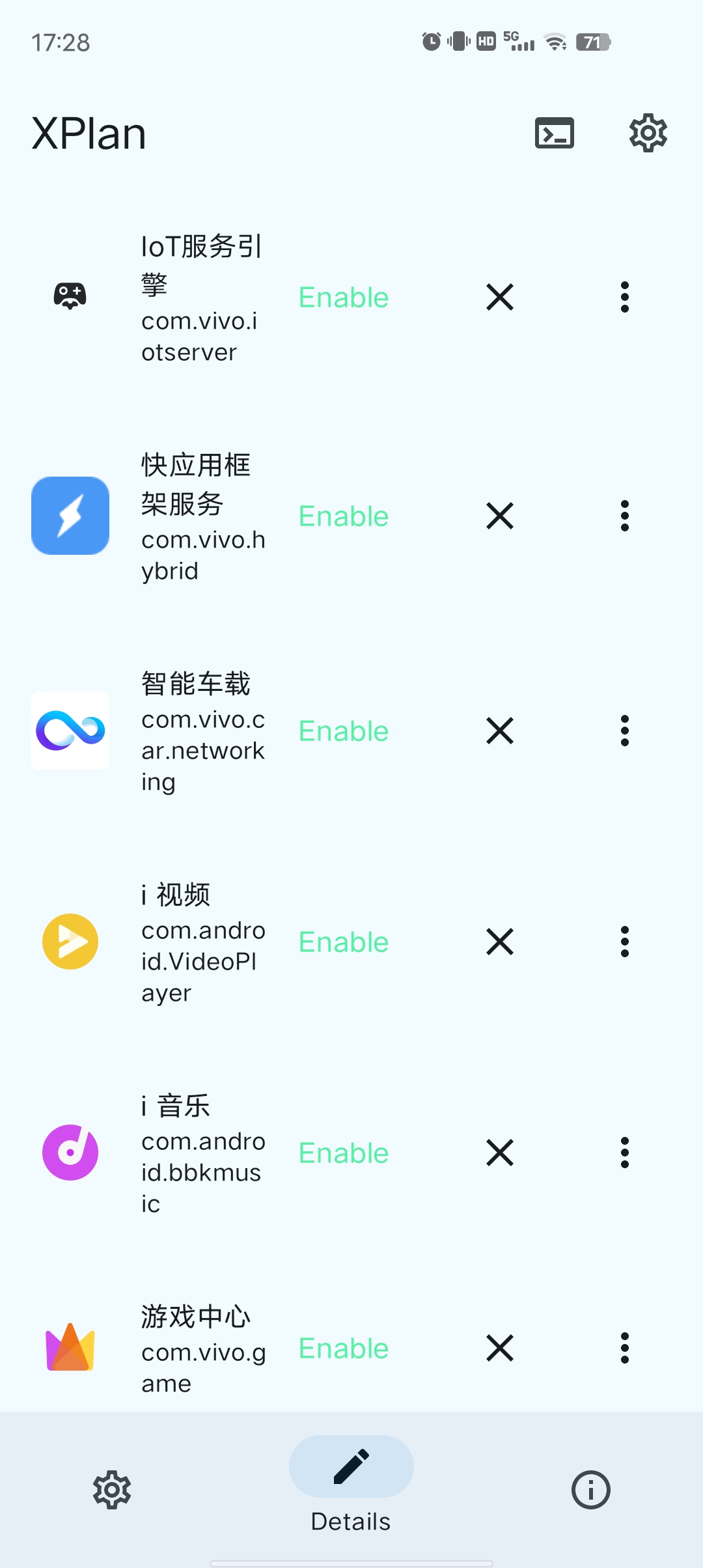Image resolution: width=703 pixels, height=1568 pixels.
Task: Enable 智能车载 (com.vivo.car.networking)
Action: tap(344, 731)
